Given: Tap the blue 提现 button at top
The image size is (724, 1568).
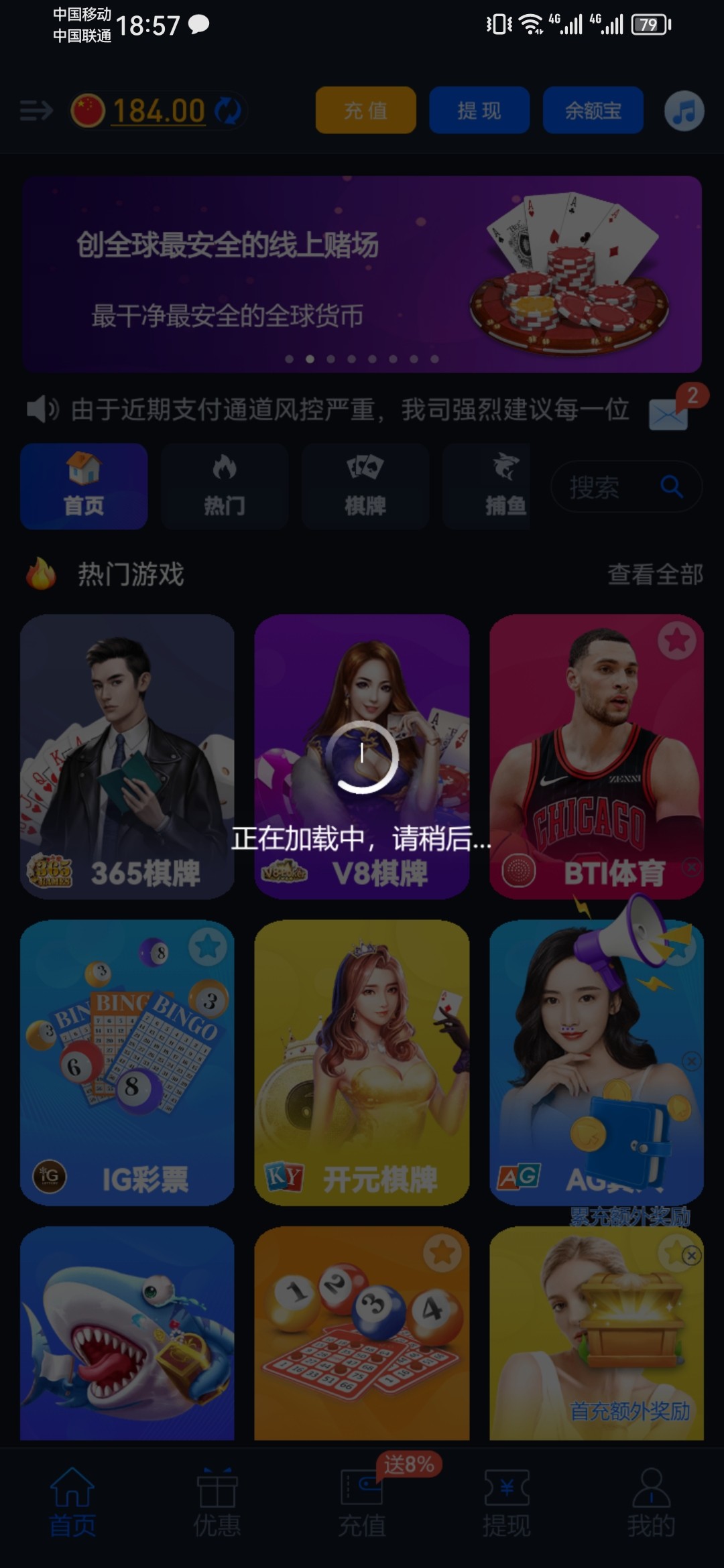Looking at the screenshot, I should click(479, 111).
